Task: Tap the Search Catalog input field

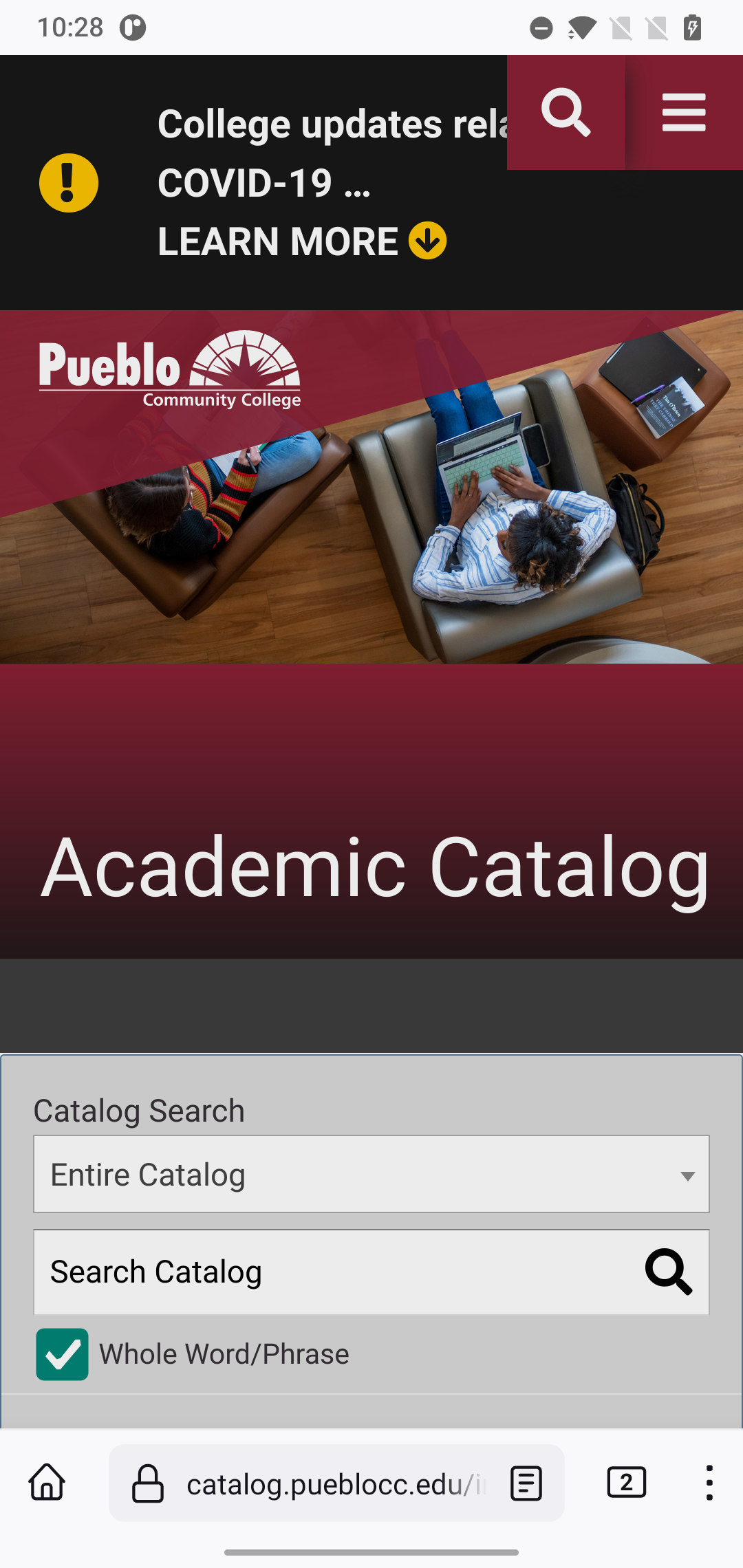Action: pos(310,1272)
